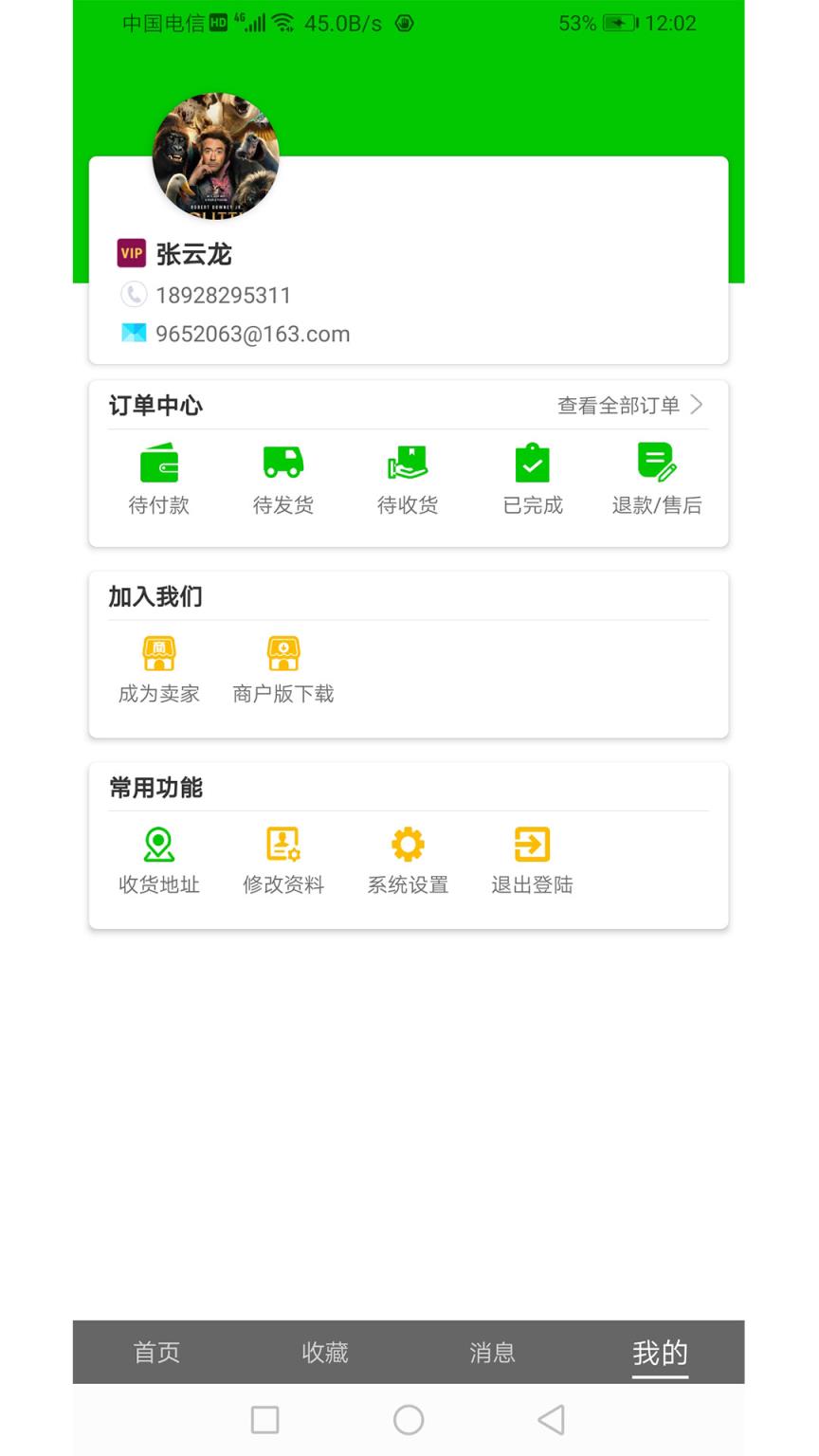This screenshot has width=819, height=1456.
Task: Open the 待付款 (pending payment) orders icon
Action: tap(158, 463)
